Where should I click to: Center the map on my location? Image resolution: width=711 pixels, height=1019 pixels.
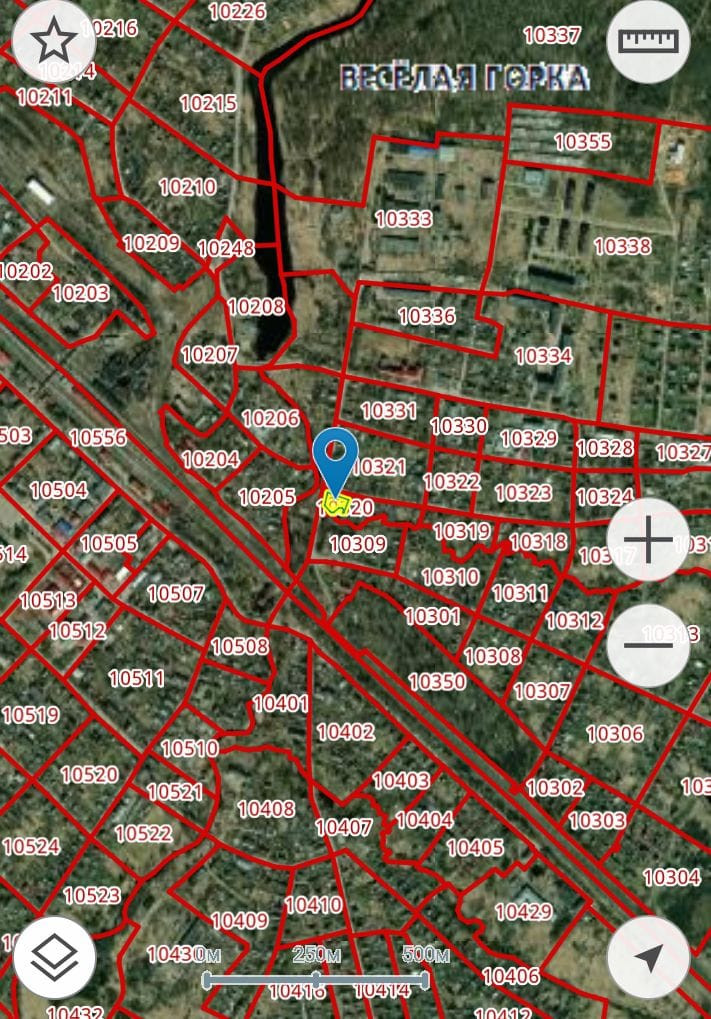pyautogui.click(x=649, y=957)
